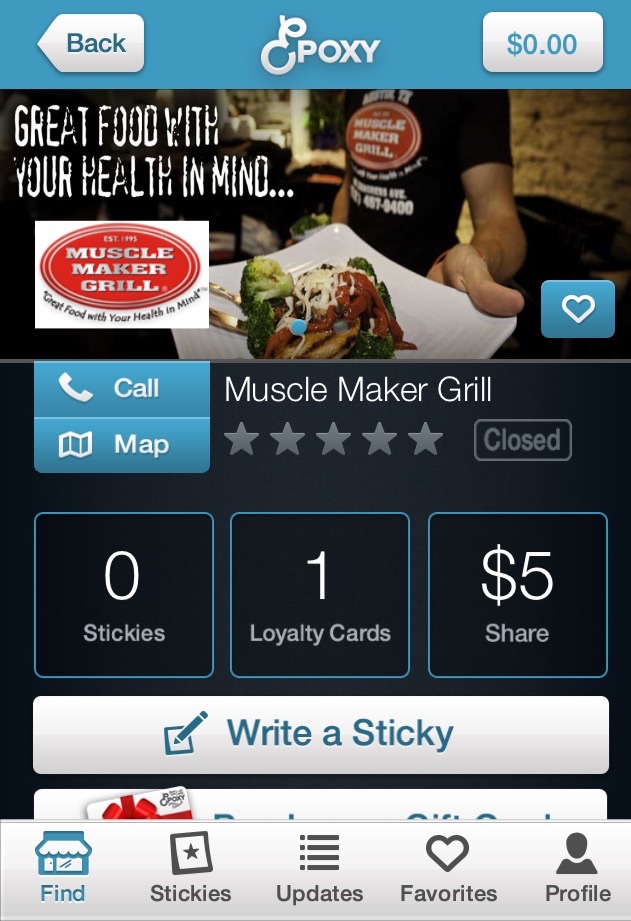Open the Updates tab
The width and height of the screenshot is (631, 921).
pyautogui.click(x=320, y=869)
